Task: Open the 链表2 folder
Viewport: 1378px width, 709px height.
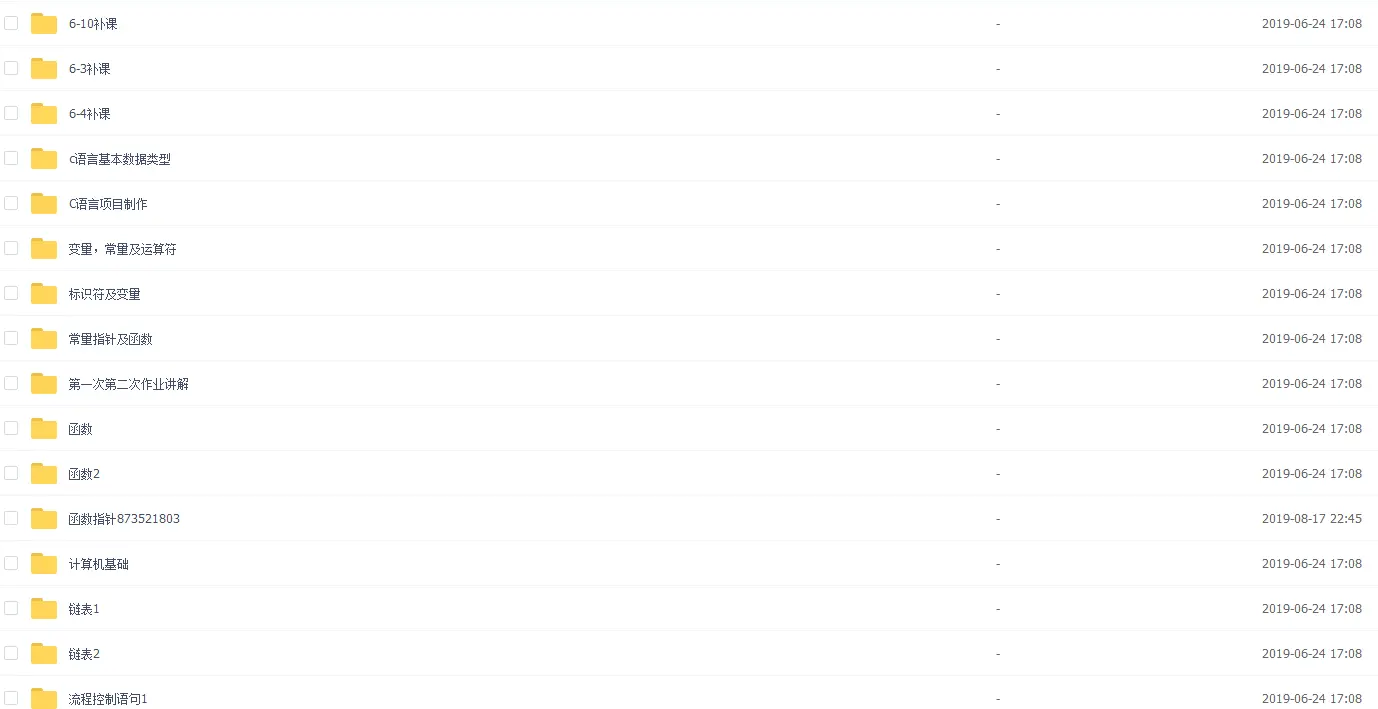Action: (x=84, y=654)
